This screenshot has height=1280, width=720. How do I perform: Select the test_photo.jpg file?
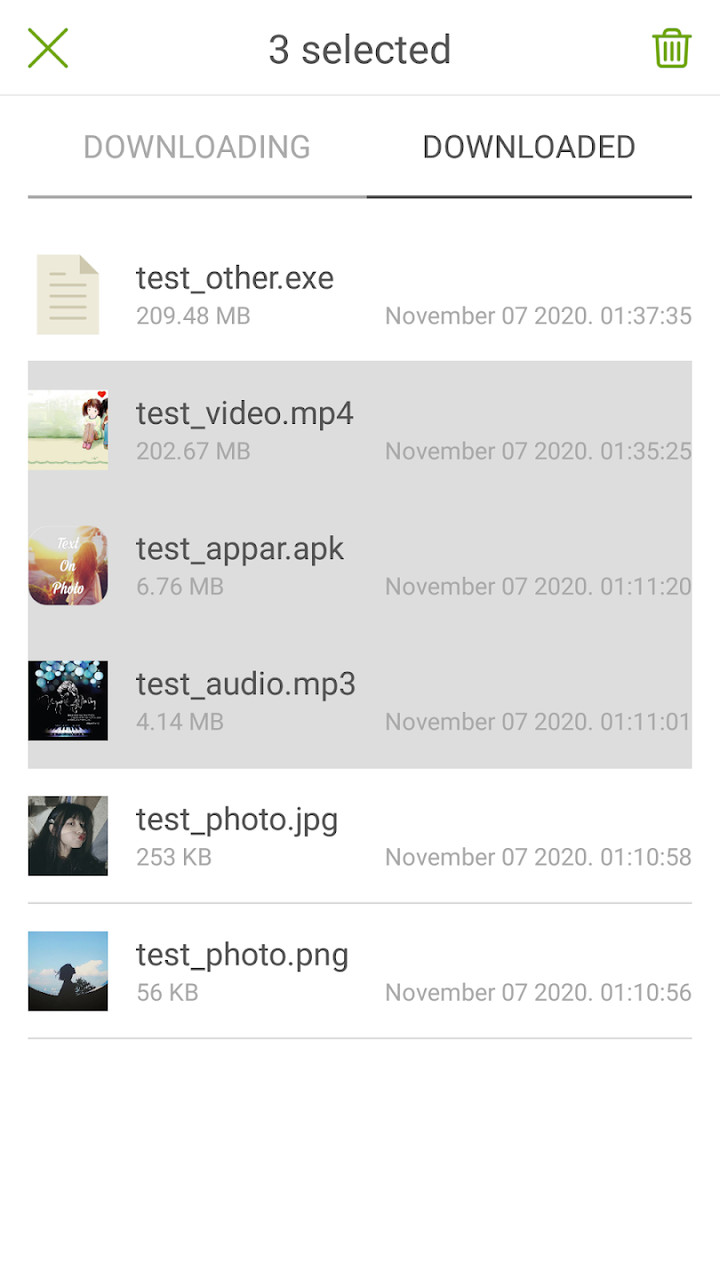[x=360, y=835]
